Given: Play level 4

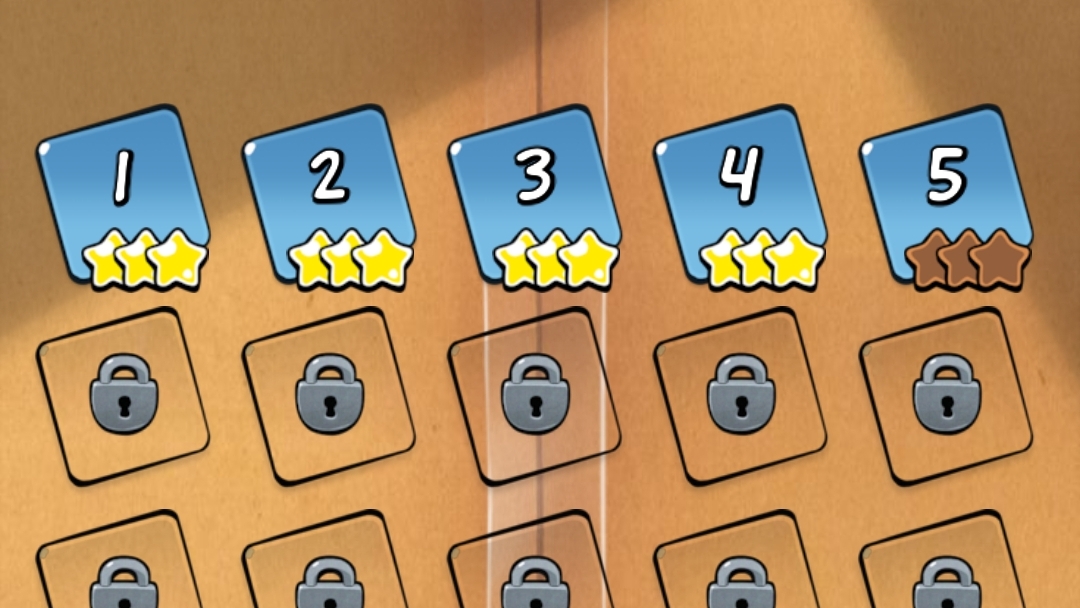Looking at the screenshot, I should pyautogui.click(x=741, y=192).
